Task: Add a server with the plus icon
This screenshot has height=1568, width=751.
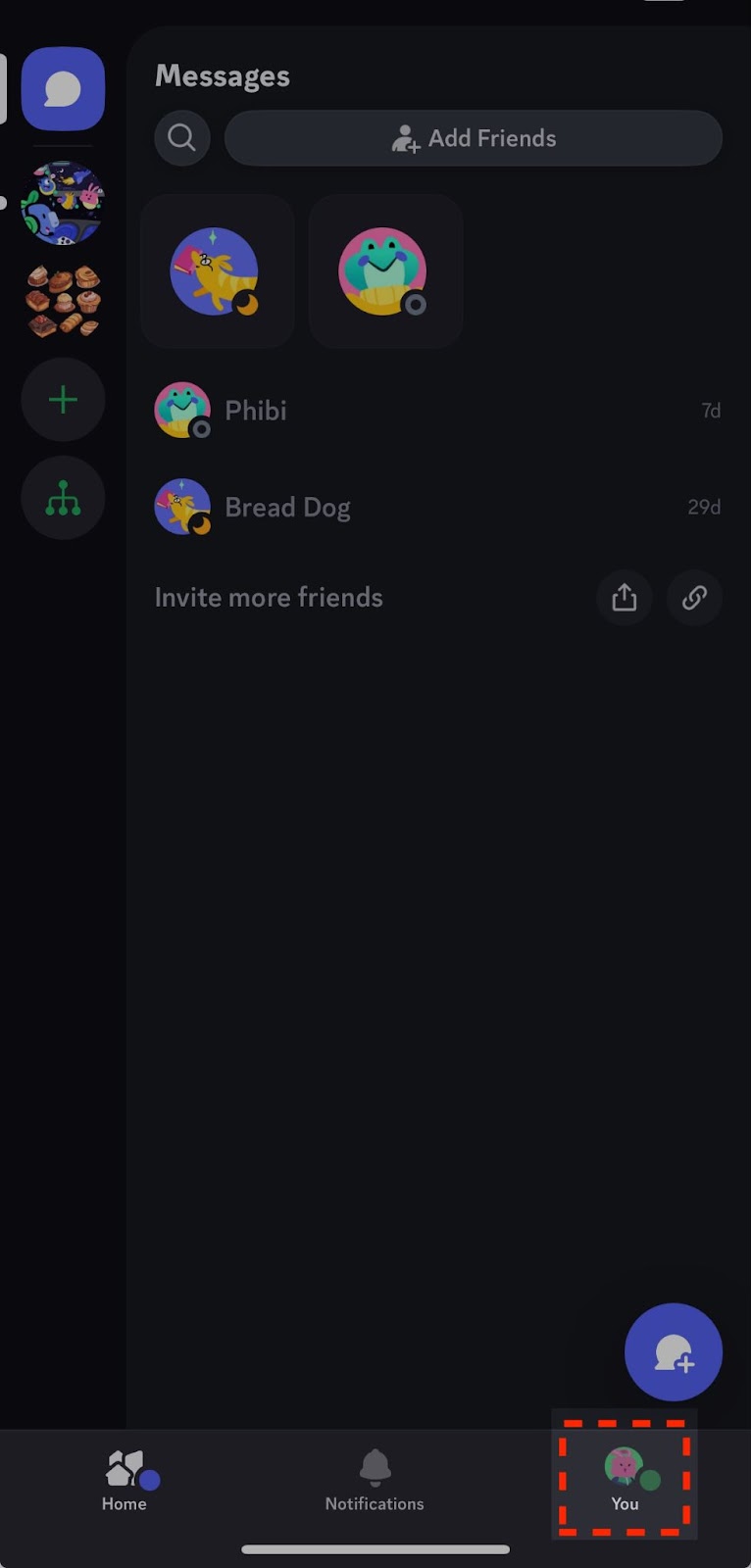Action: tap(63, 400)
